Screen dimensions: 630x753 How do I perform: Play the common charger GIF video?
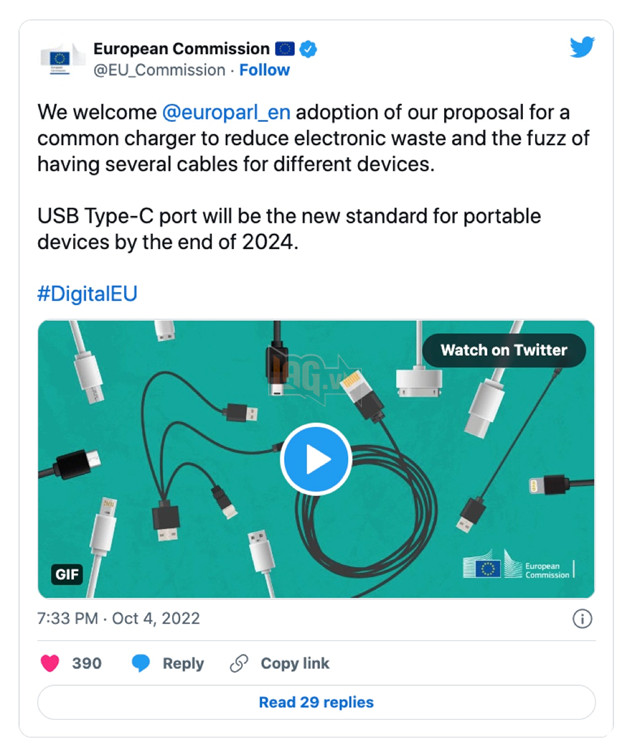click(316, 459)
